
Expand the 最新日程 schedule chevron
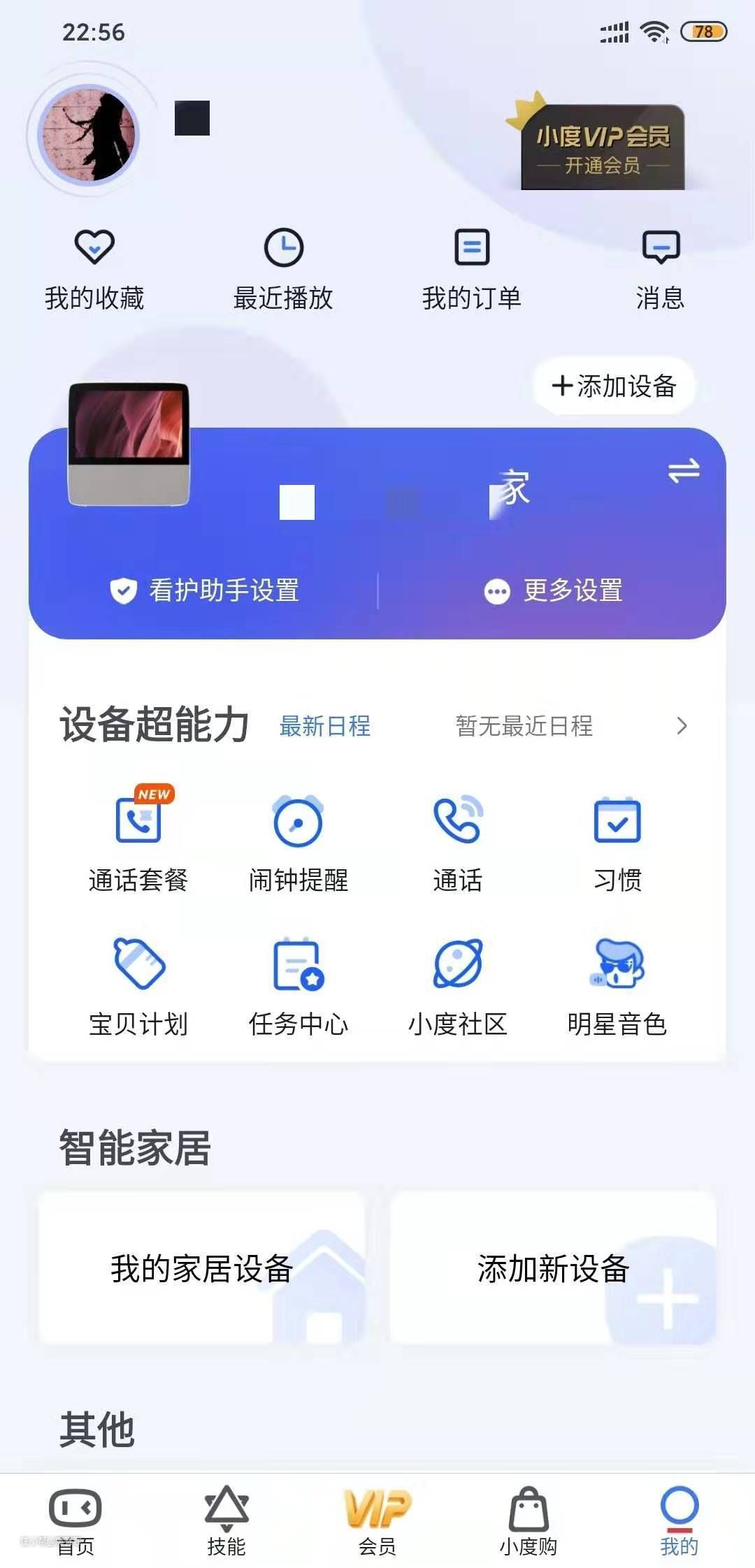point(682,726)
